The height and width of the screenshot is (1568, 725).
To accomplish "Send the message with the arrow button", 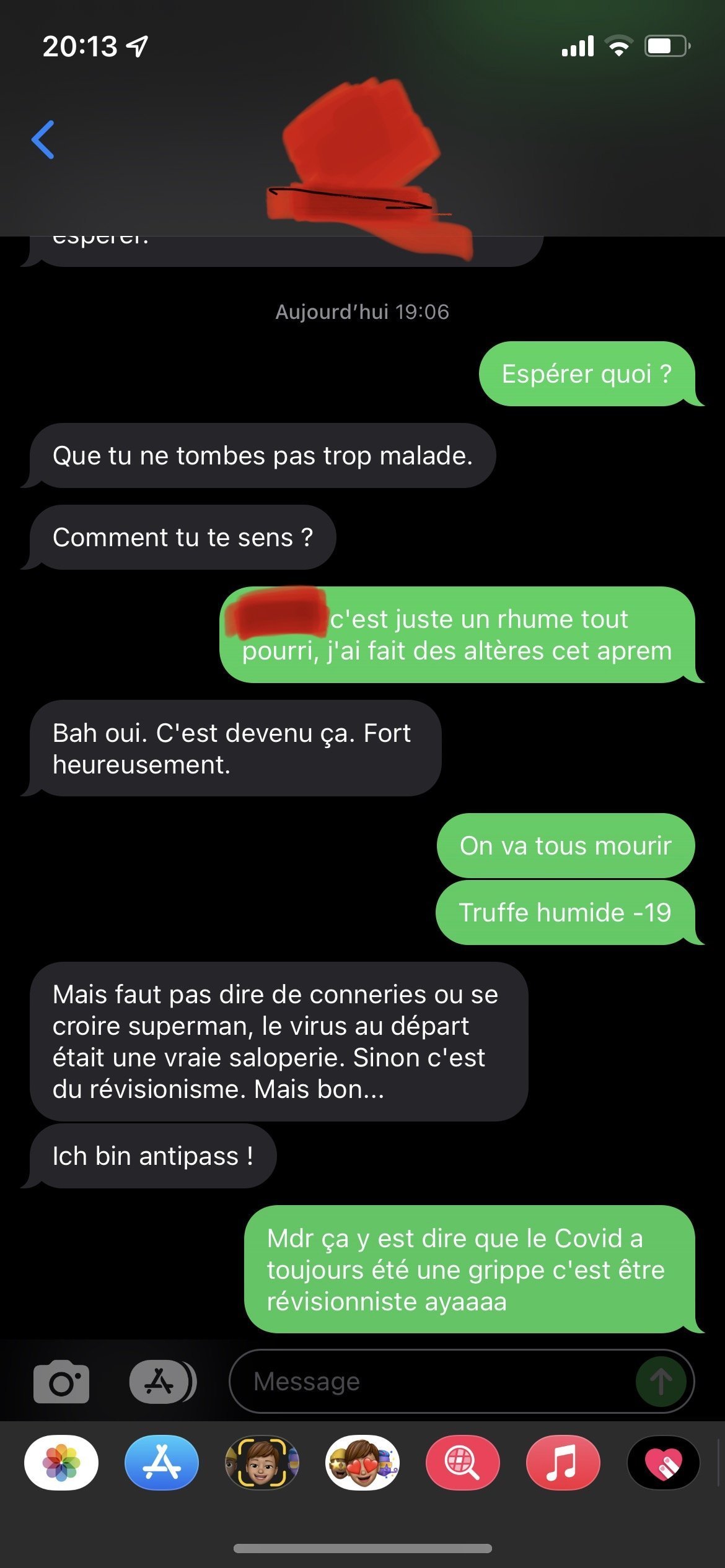I will click(x=661, y=1382).
